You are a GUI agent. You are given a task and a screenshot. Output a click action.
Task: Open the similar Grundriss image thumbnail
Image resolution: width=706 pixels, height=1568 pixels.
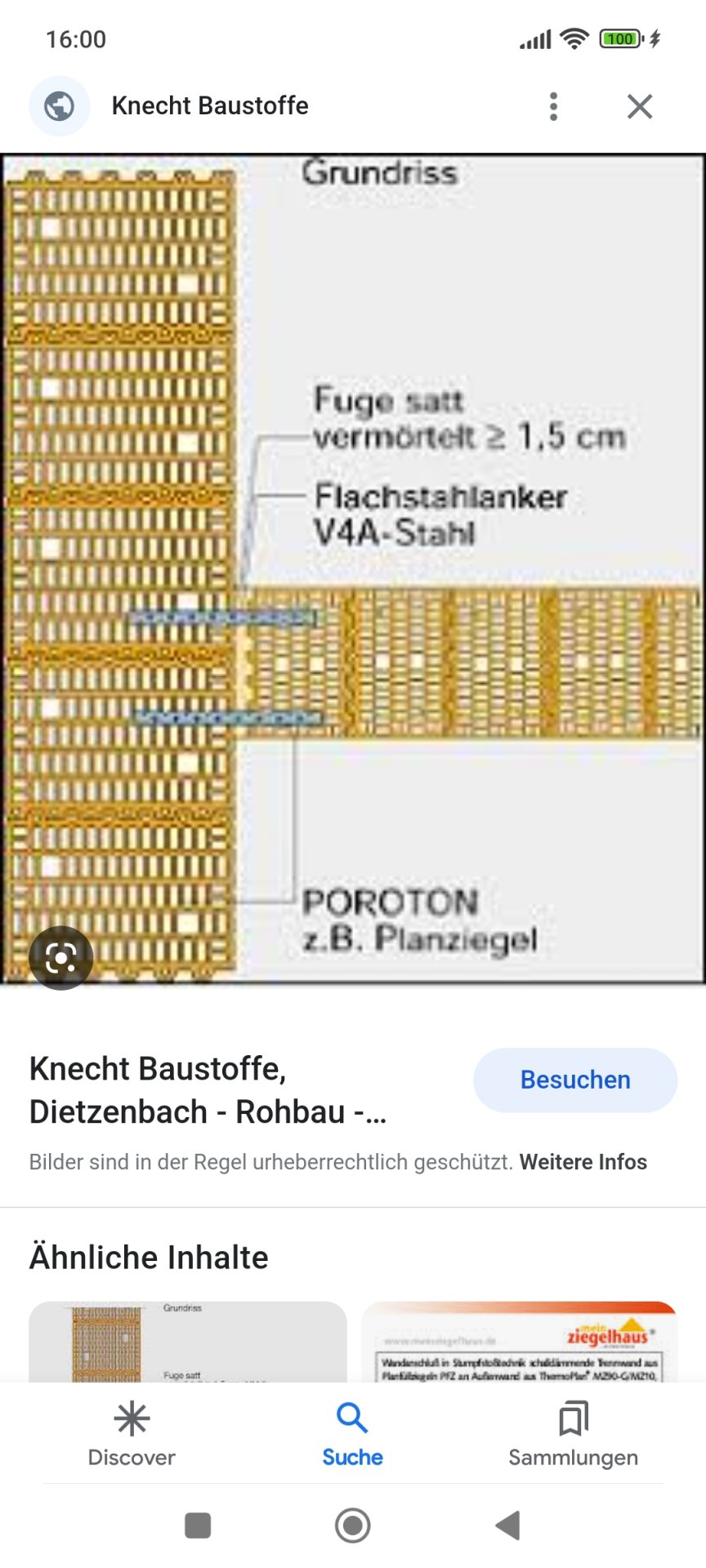(188, 1342)
